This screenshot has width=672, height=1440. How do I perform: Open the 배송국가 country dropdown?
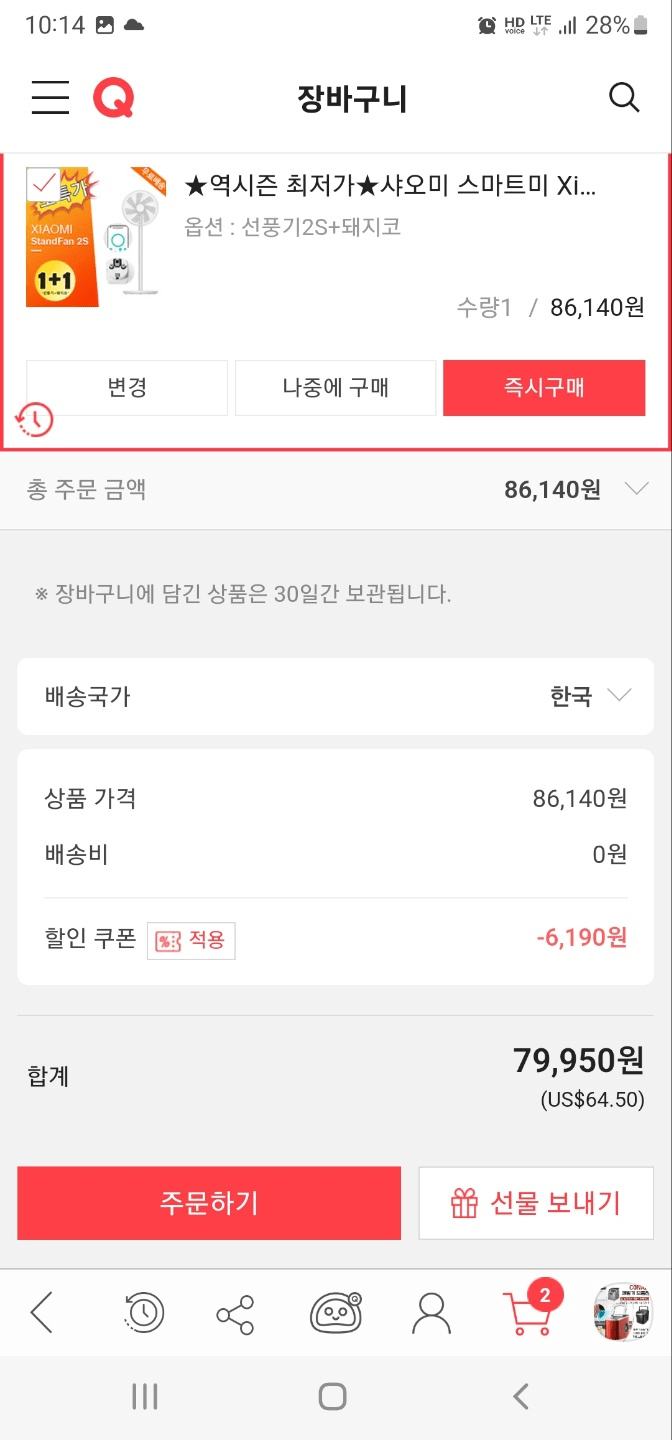pyautogui.click(x=335, y=696)
